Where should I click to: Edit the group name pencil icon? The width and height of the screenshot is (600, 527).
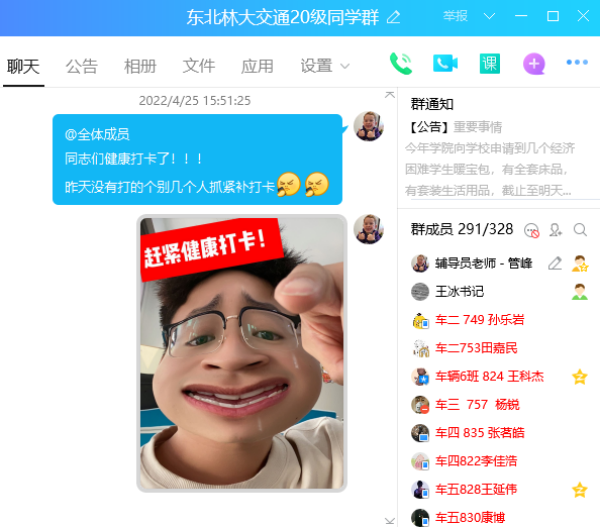(x=394, y=17)
